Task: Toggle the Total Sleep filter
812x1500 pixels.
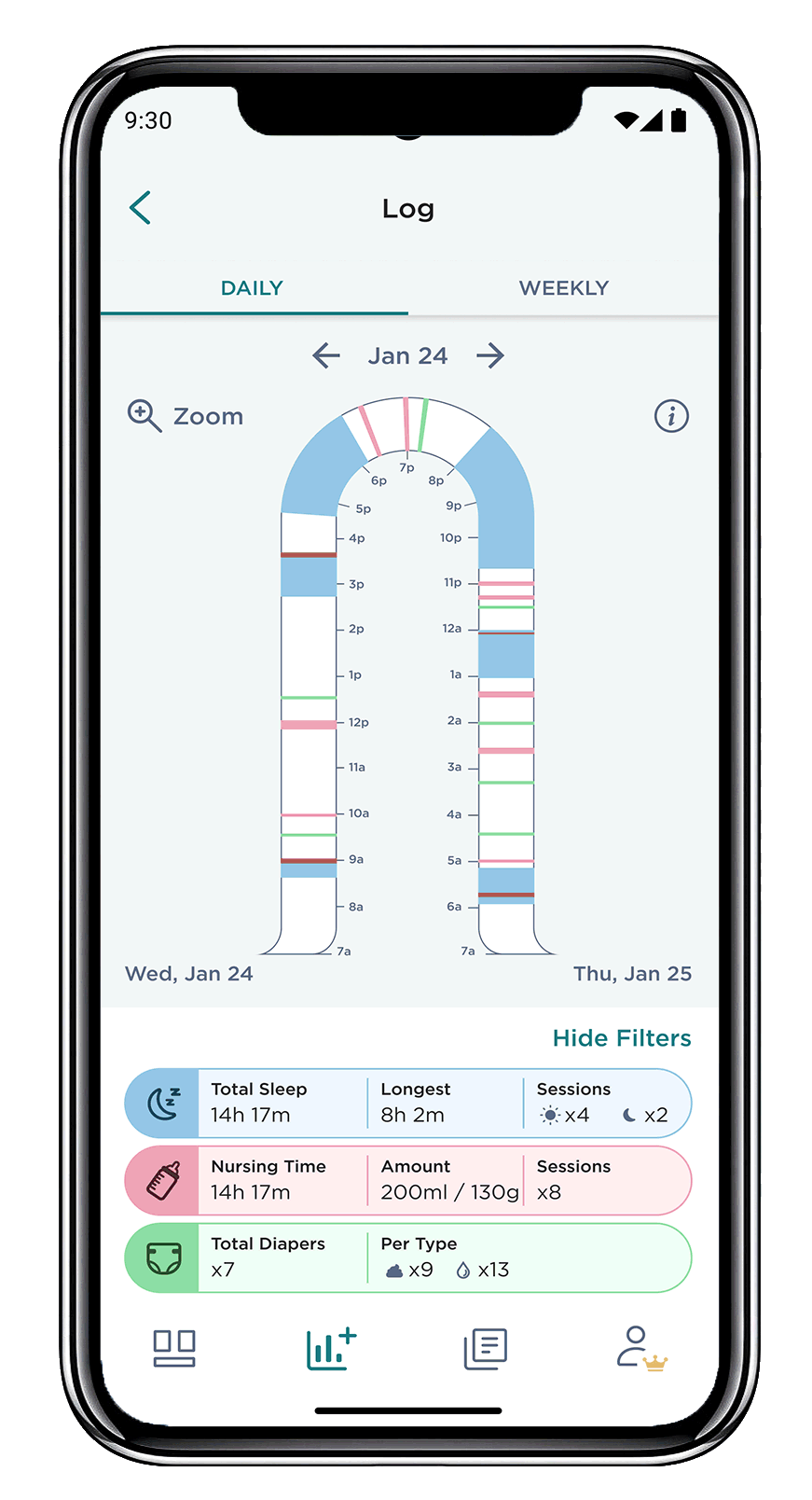Action: (x=161, y=1104)
